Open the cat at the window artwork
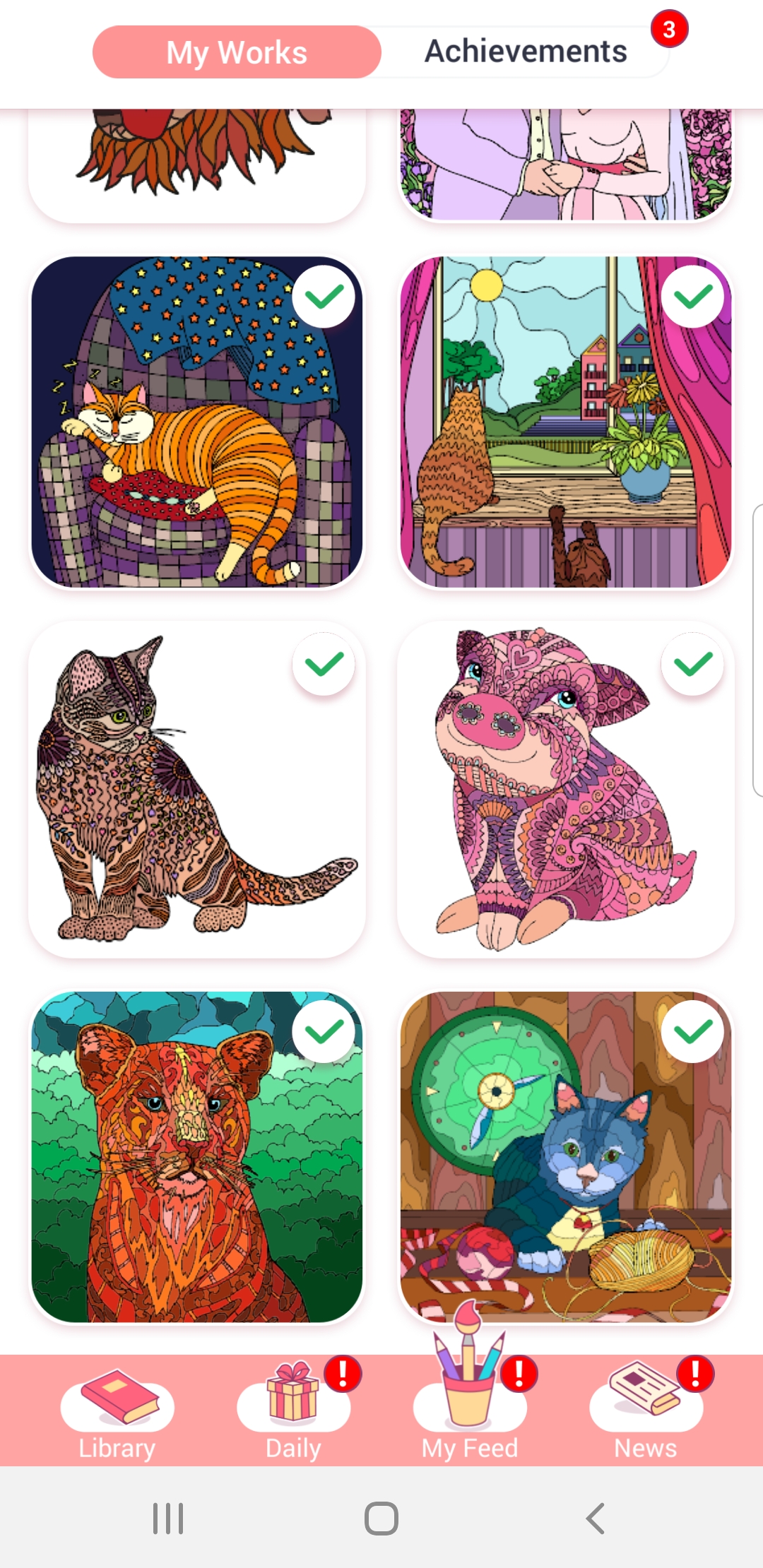763x1568 pixels. point(566,422)
